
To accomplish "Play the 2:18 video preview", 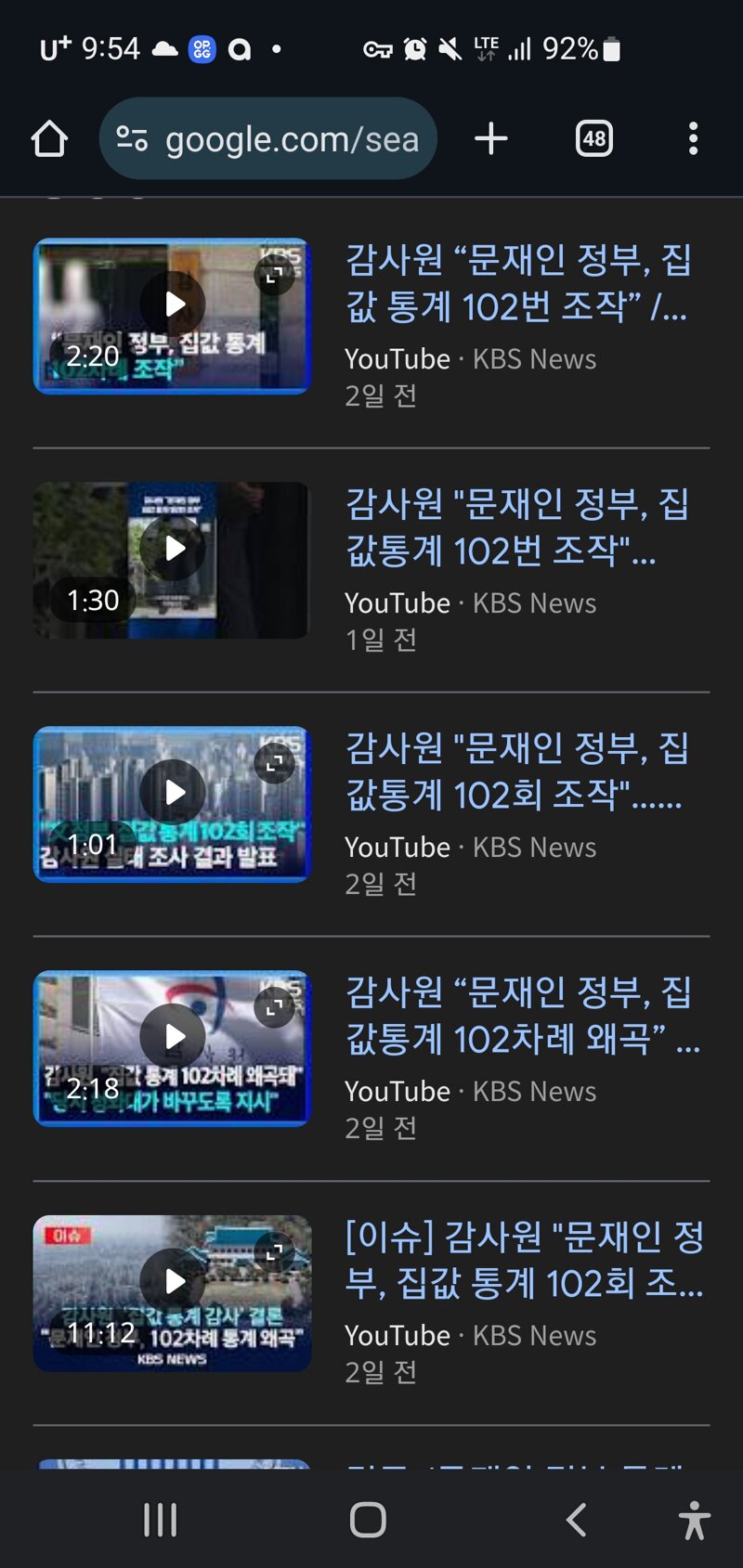I will (x=173, y=1036).
